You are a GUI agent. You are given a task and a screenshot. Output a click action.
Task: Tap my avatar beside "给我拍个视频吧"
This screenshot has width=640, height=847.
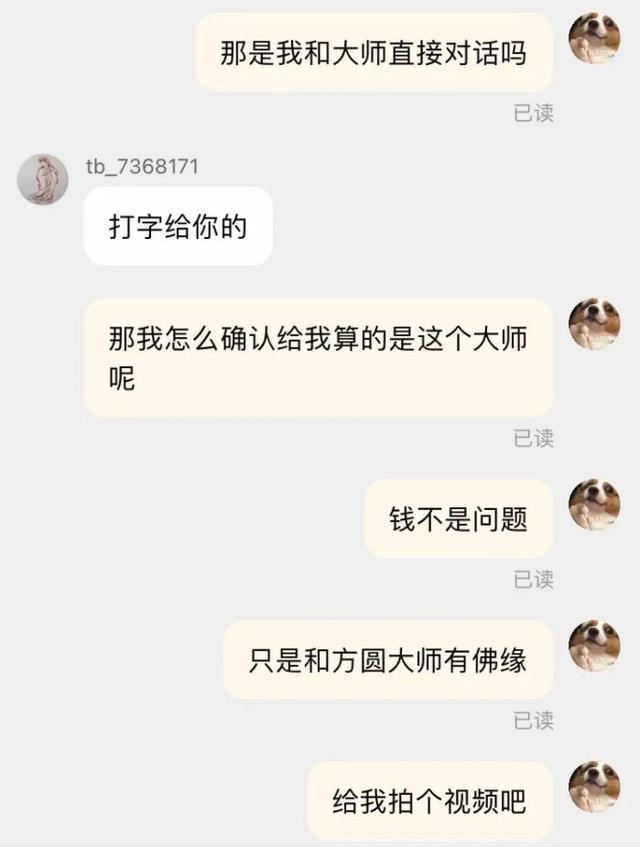(x=594, y=787)
